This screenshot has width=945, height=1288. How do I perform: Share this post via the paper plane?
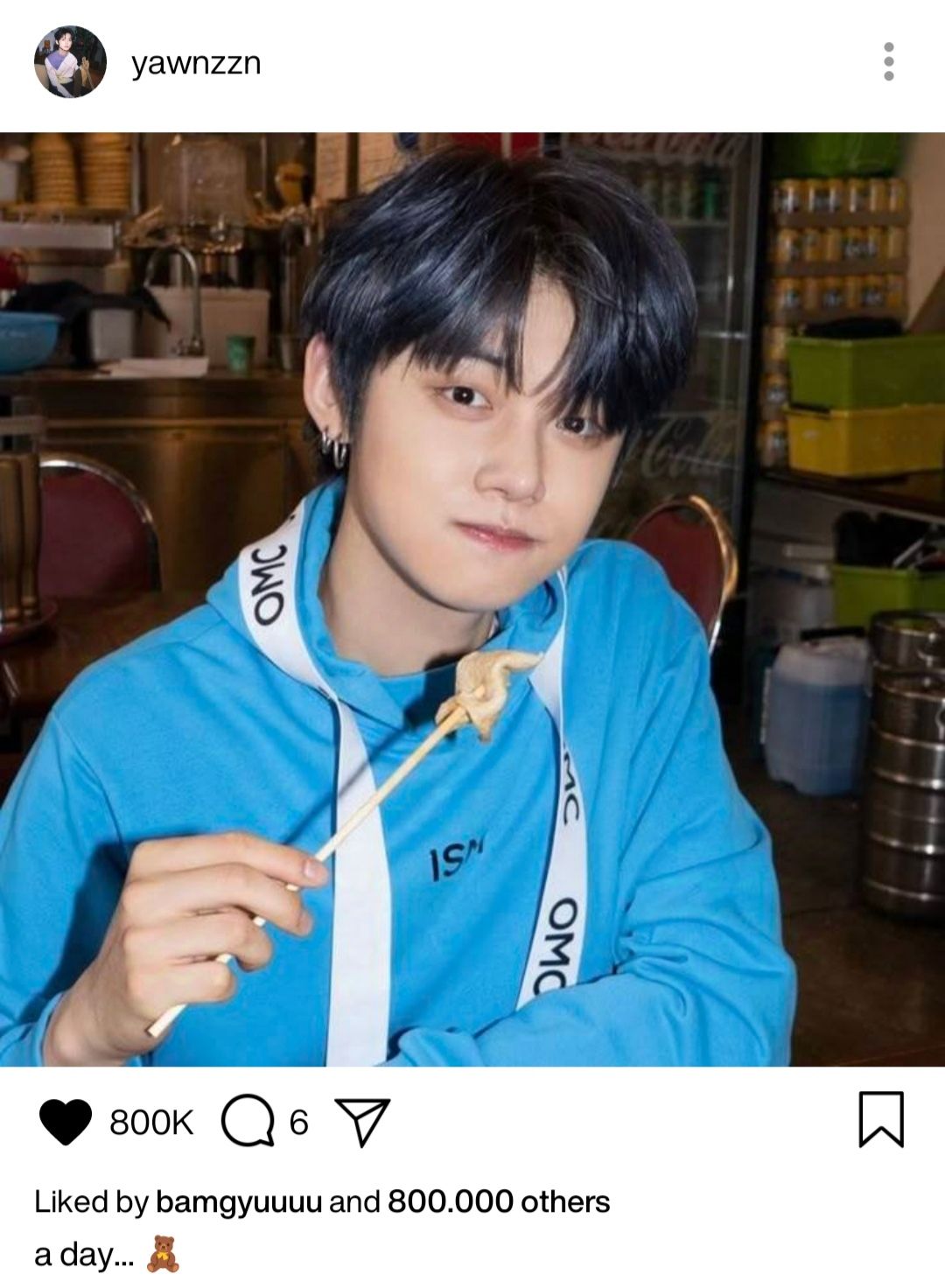(362, 1122)
